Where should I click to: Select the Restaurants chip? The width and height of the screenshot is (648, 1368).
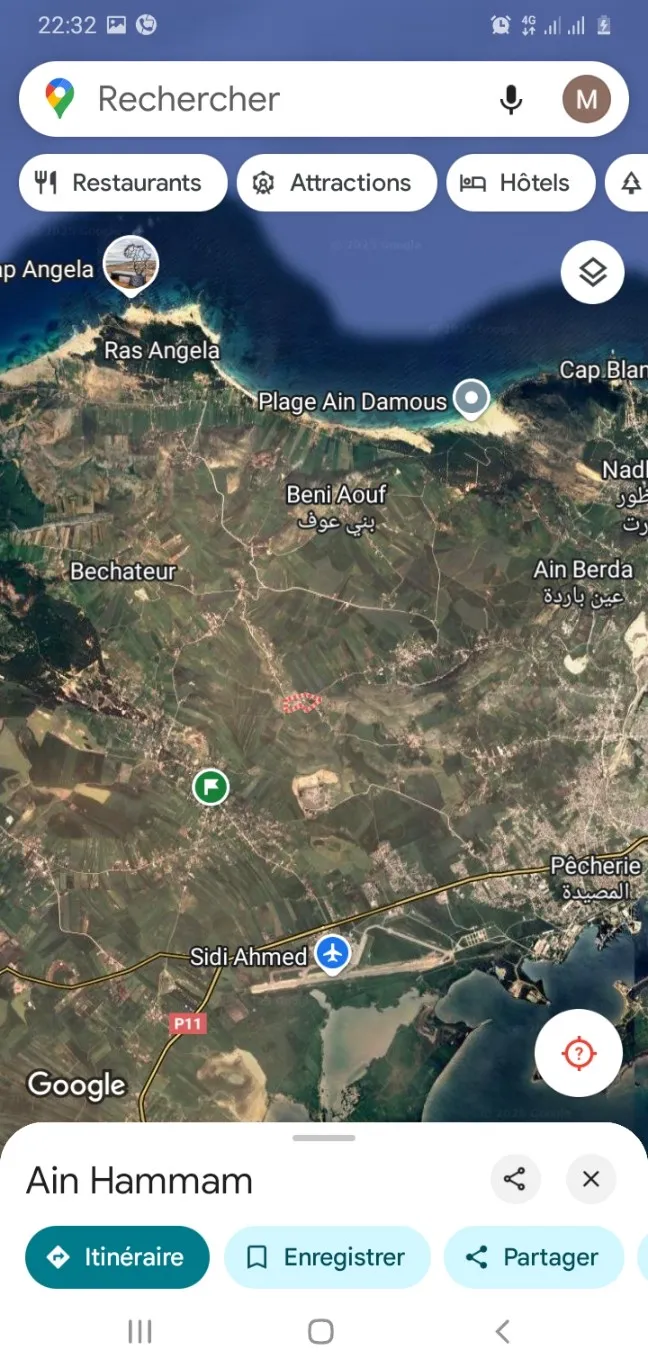coord(123,183)
